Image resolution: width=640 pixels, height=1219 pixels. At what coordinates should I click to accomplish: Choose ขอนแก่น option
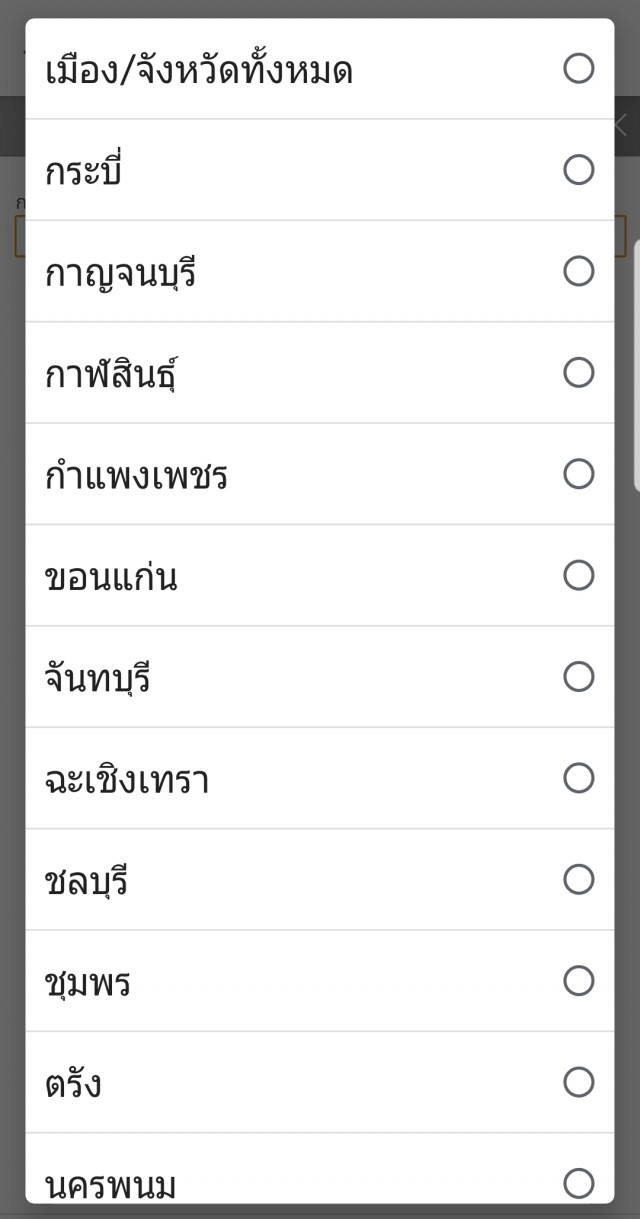(320, 576)
